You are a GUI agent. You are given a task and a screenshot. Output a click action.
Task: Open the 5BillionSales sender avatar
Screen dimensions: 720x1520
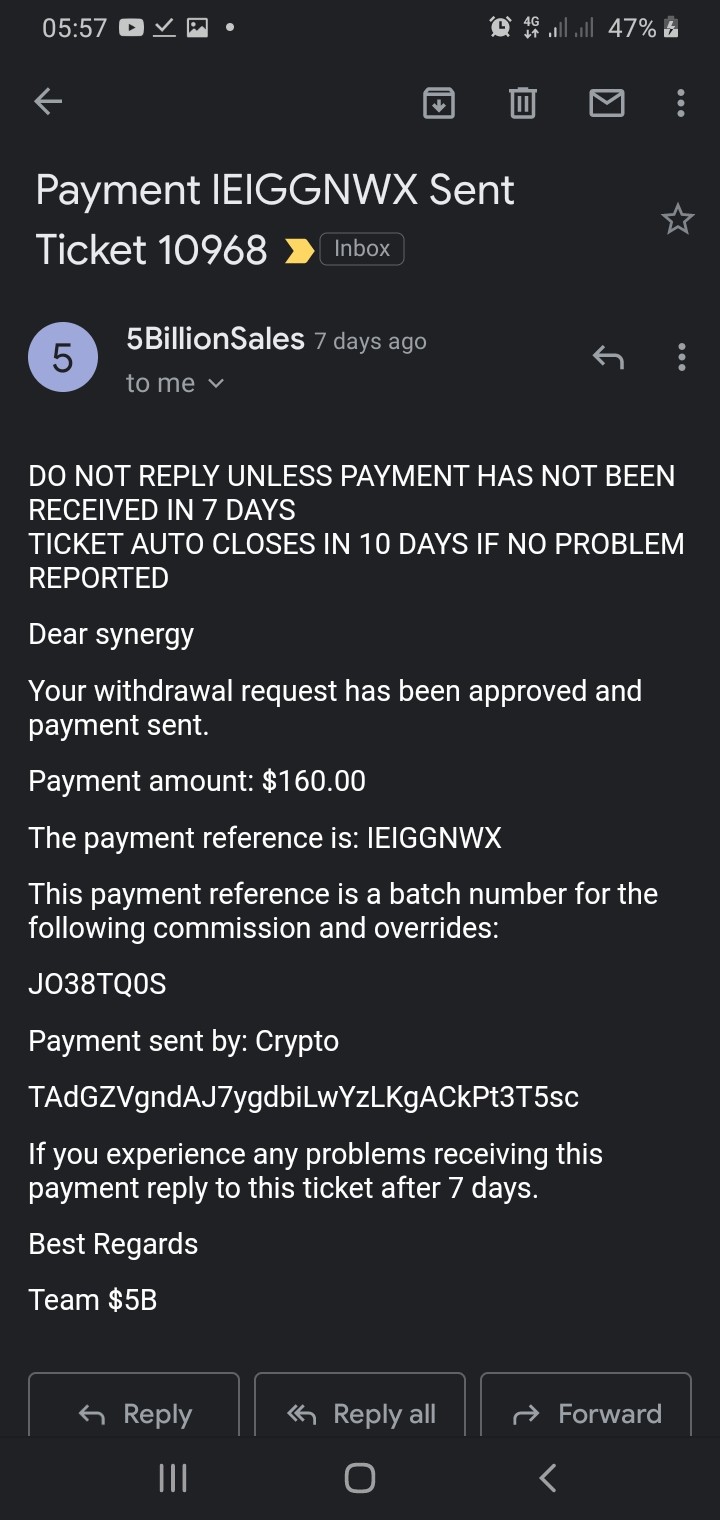[62, 357]
